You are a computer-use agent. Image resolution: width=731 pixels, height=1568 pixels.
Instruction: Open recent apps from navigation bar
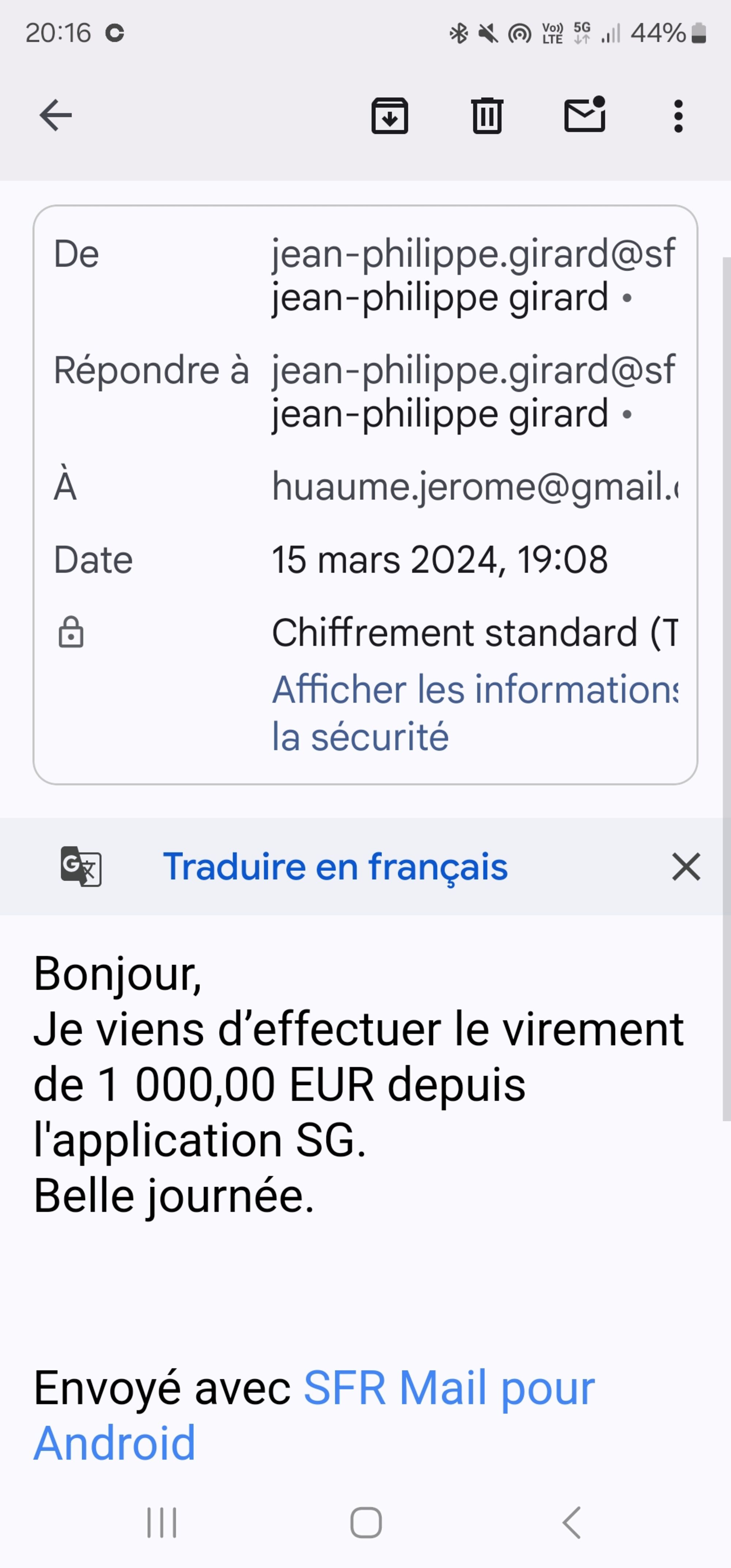coord(162,1523)
